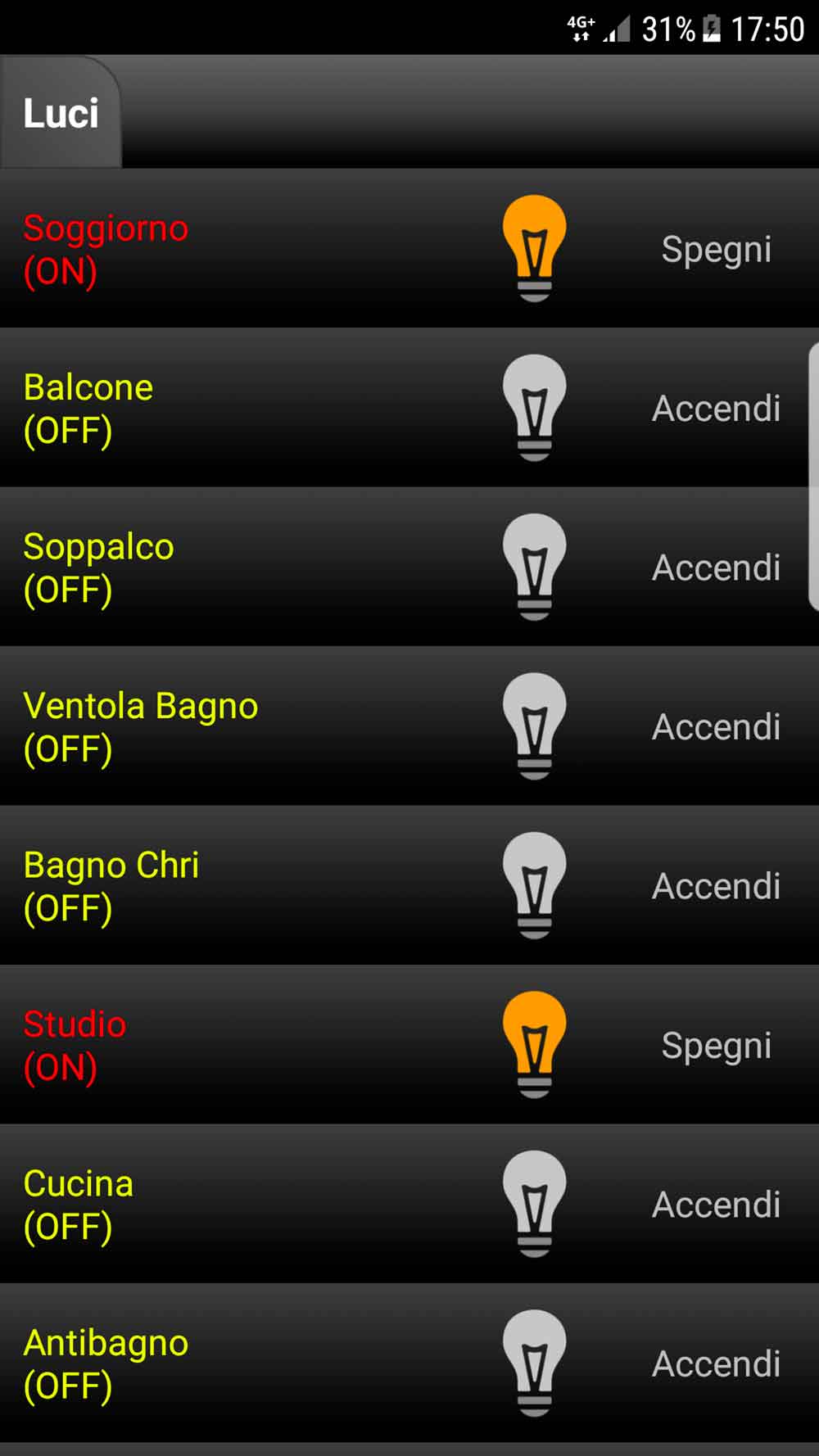Turn off the Studio light with Spegni
This screenshot has height=1456, width=819.
coord(717,1046)
